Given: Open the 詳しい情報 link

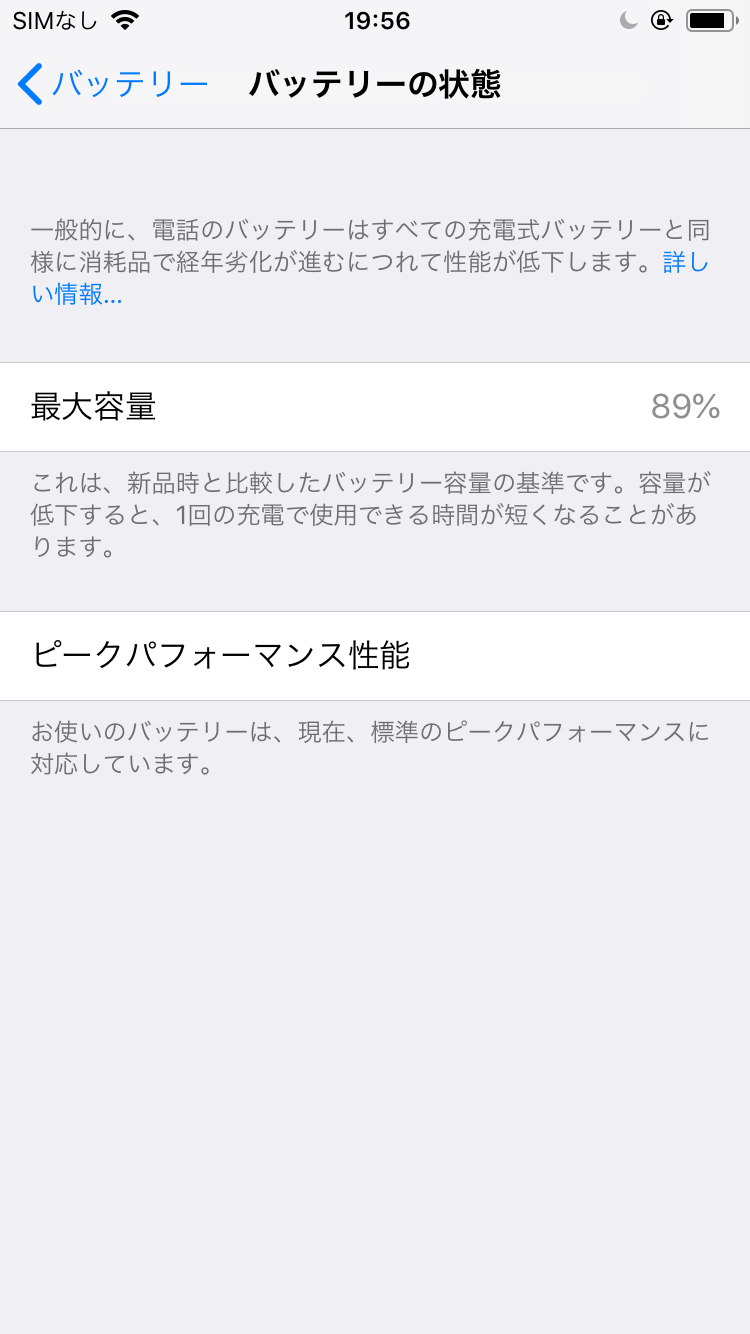Looking at the screenshot, I should click(77, 294).
